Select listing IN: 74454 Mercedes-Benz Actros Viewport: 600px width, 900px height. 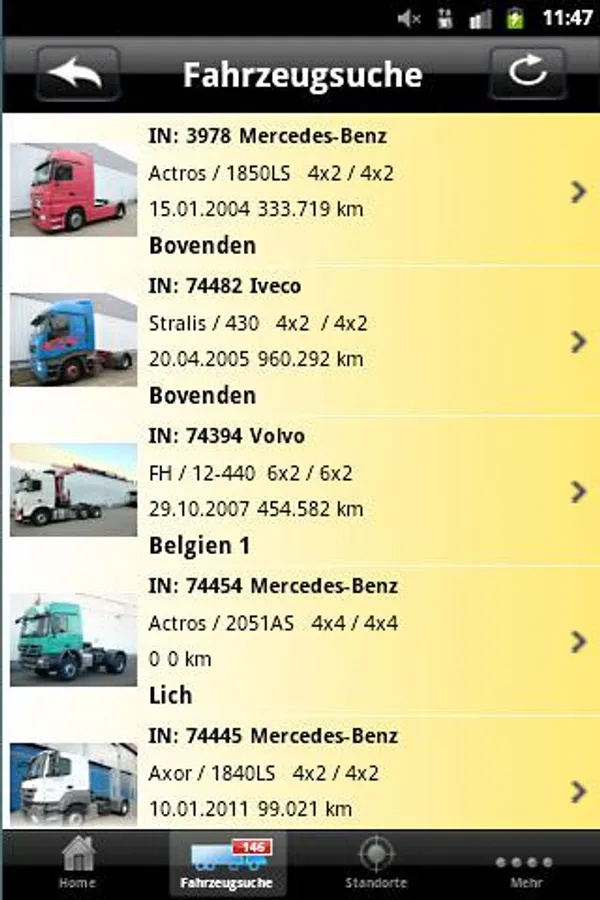(300, 641)
